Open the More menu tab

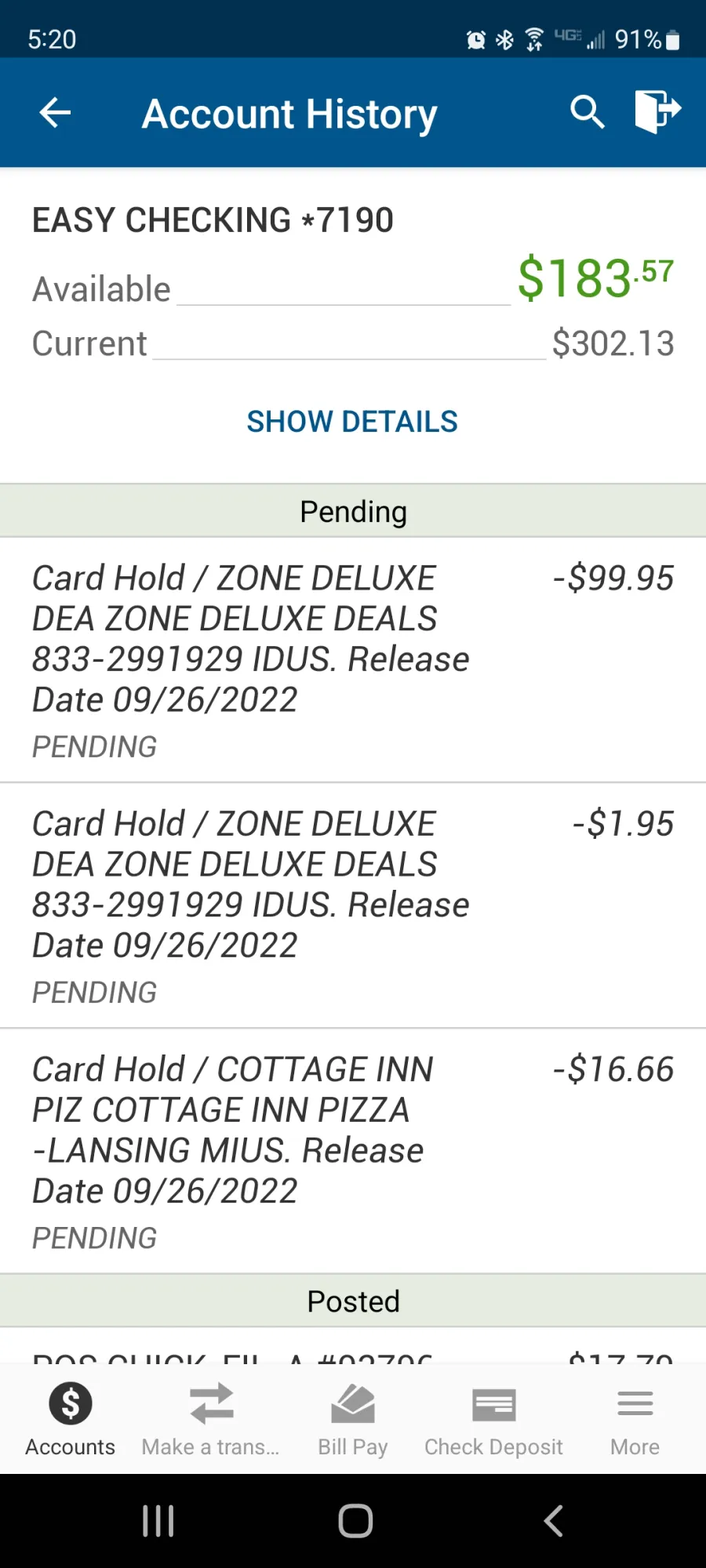(x=635, y=1419)
